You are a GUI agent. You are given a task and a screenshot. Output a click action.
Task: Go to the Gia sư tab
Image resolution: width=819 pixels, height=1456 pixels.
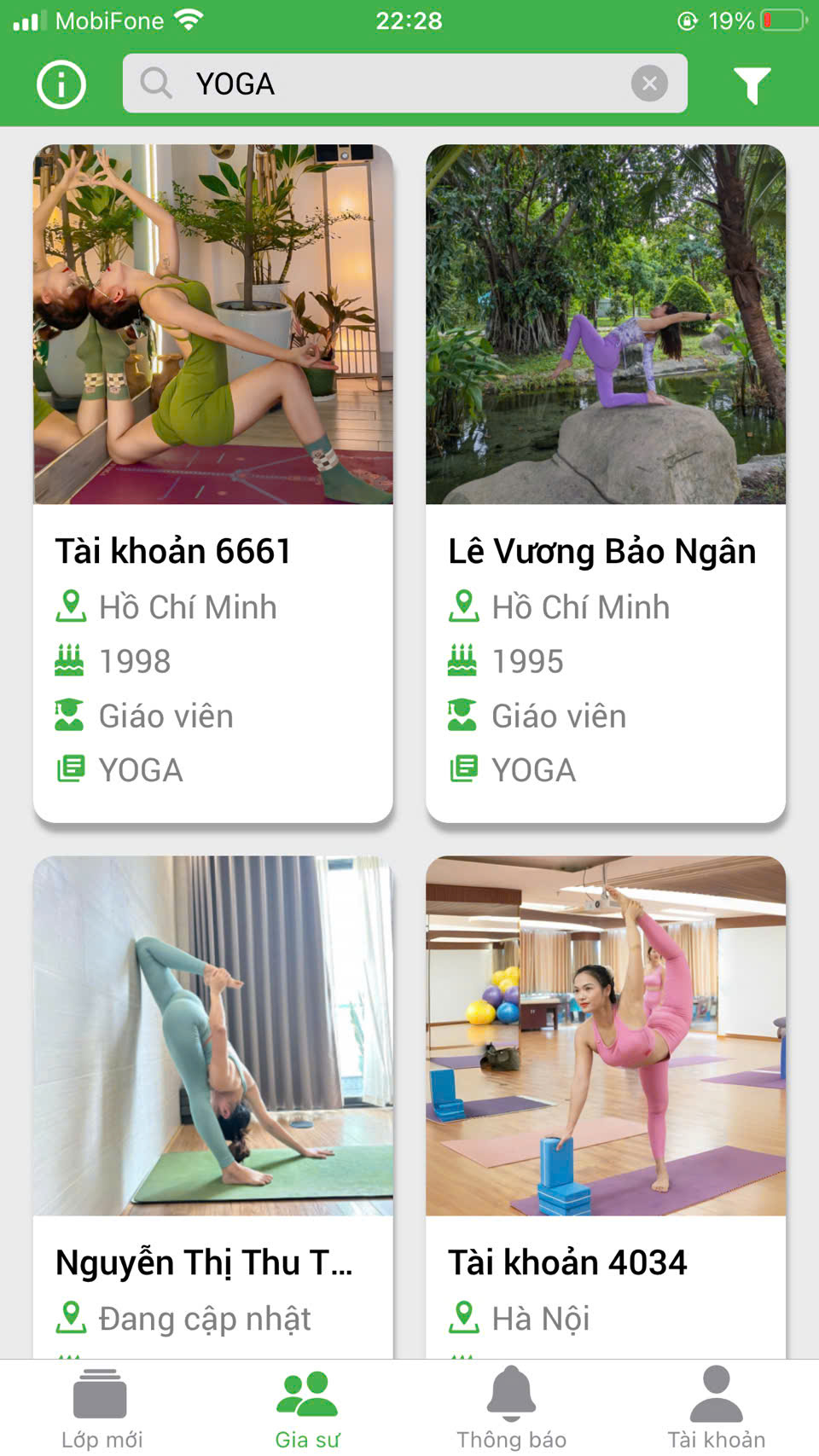point(307,1408)
